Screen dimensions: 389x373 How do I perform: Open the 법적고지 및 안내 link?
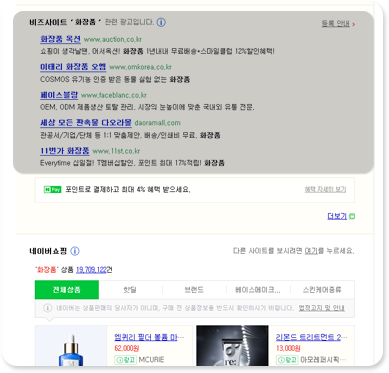click(x=321, y=308)
